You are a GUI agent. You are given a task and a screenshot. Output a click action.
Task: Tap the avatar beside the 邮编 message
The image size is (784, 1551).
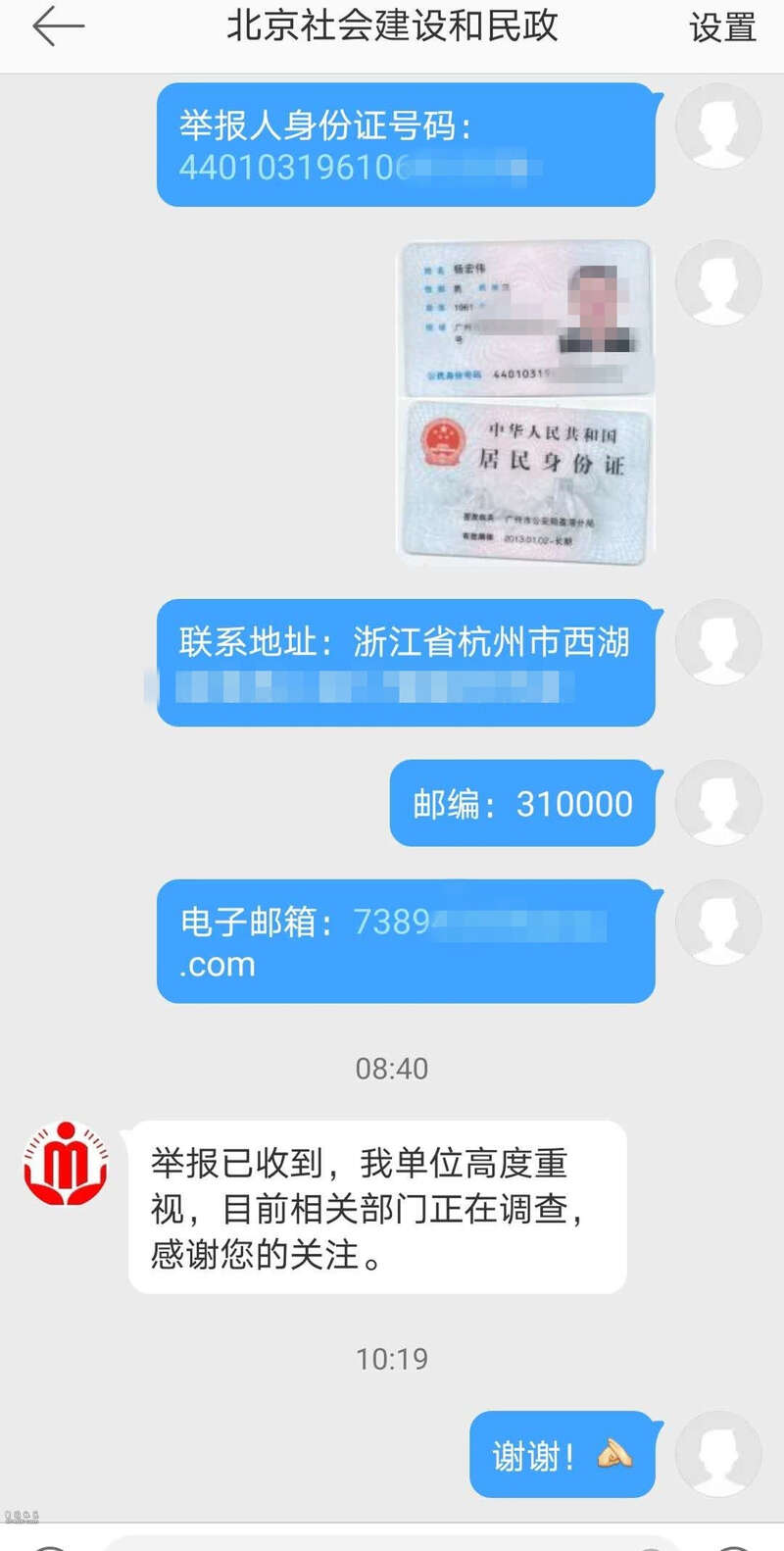click(718, 802)
